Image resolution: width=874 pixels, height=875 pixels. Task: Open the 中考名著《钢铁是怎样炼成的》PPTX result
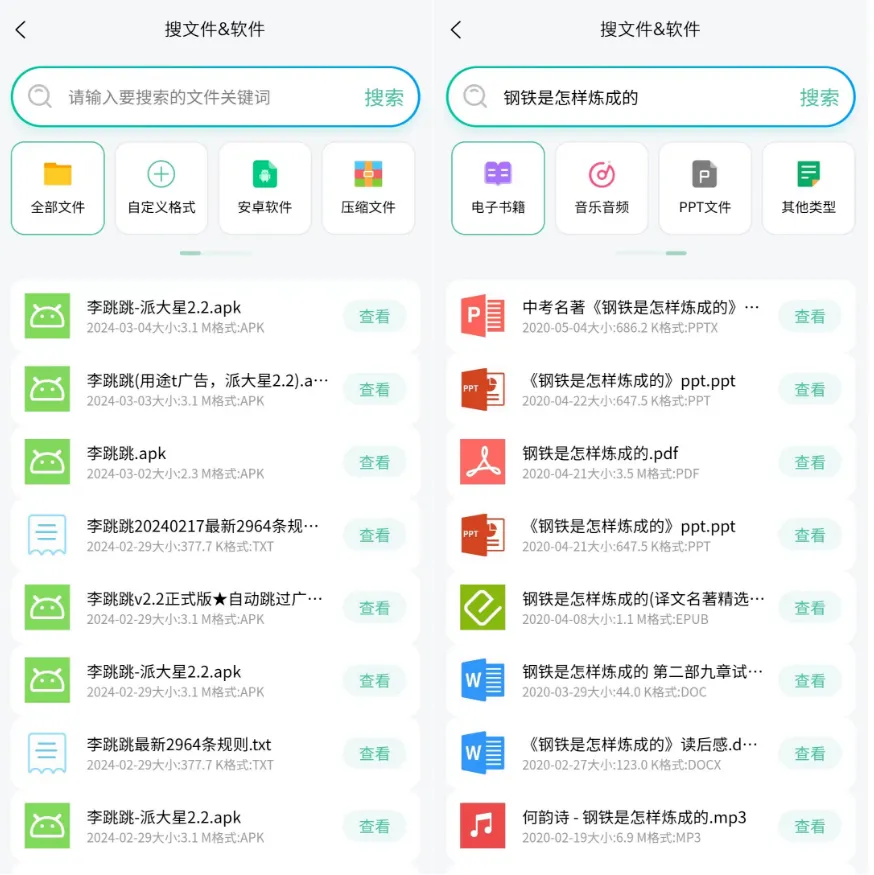point(809,317)
